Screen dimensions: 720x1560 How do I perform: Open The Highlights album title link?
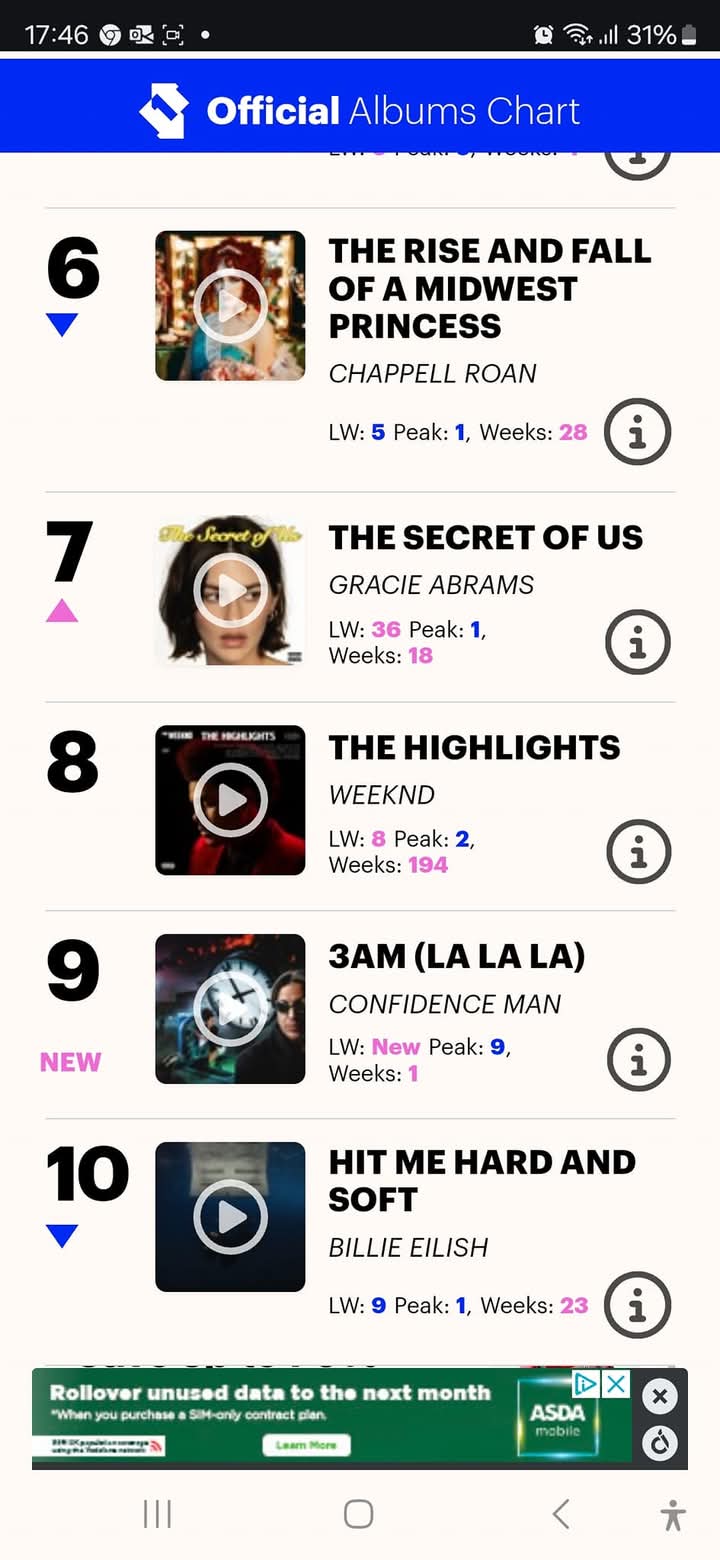(474, 748)
